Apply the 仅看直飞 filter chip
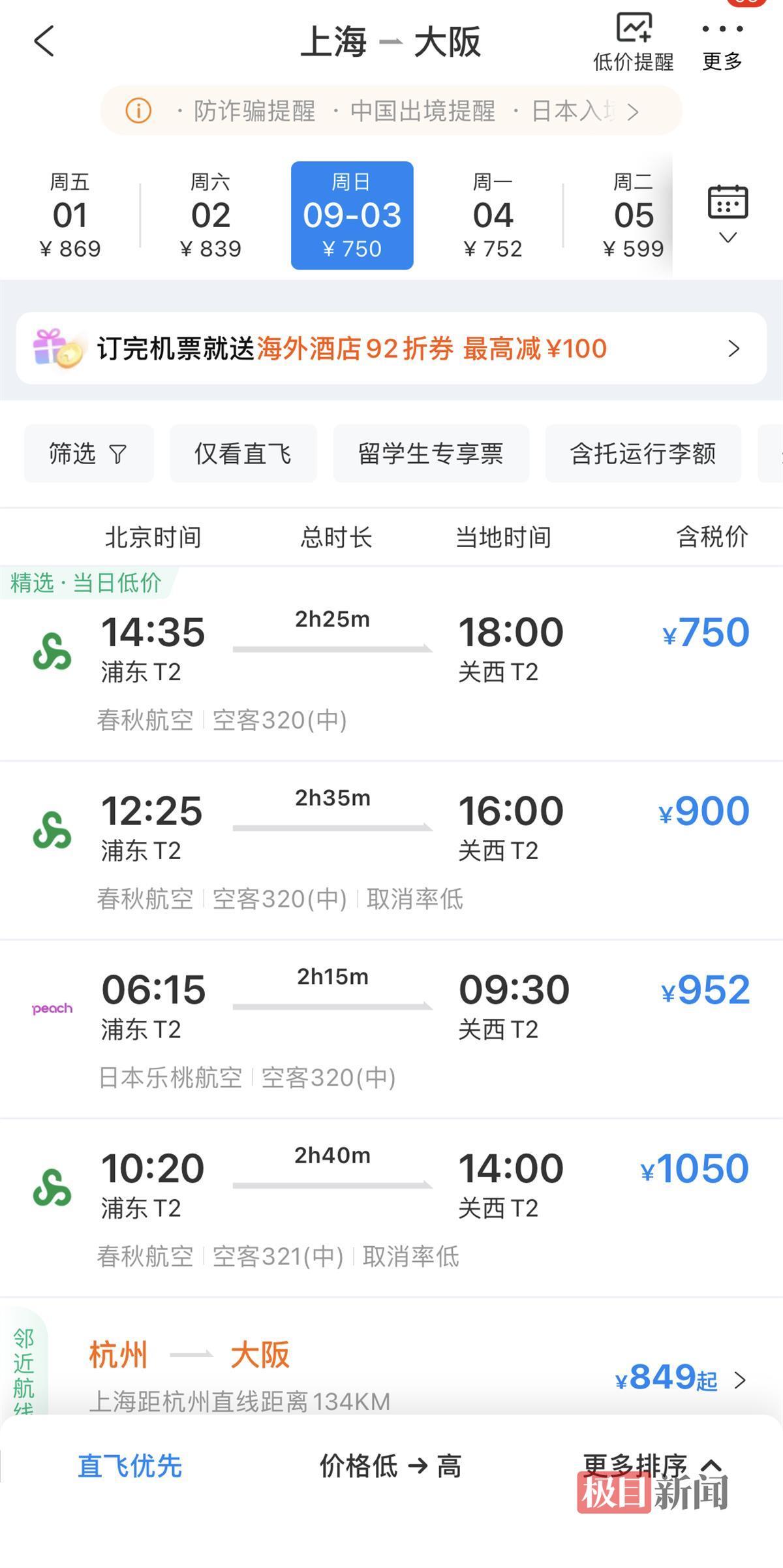Image resolution: width=783 pixels, height=1568 pixels. coord(243,454)
